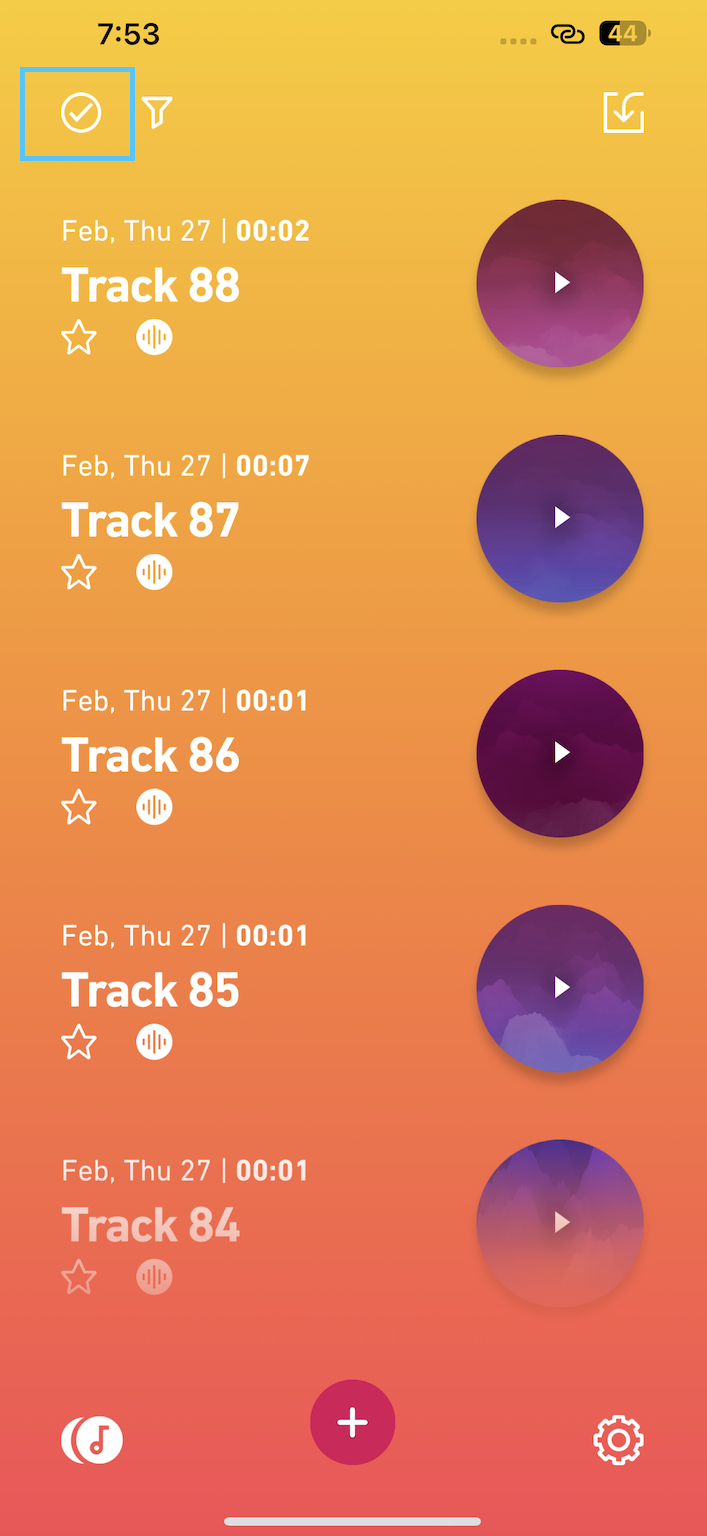
Task: Add Track 85 to favorites
Action: (79, 1043)
